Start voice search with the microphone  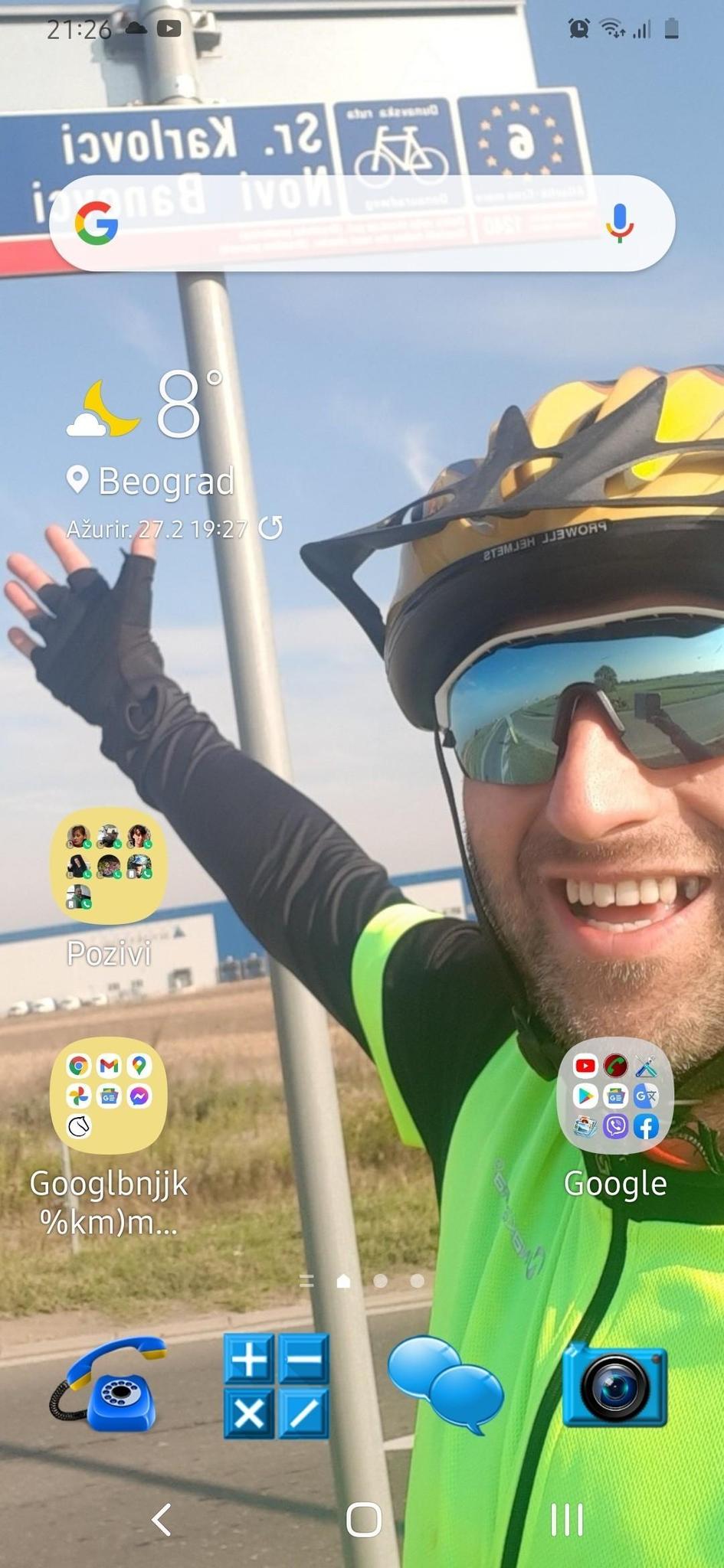[619, 224]
